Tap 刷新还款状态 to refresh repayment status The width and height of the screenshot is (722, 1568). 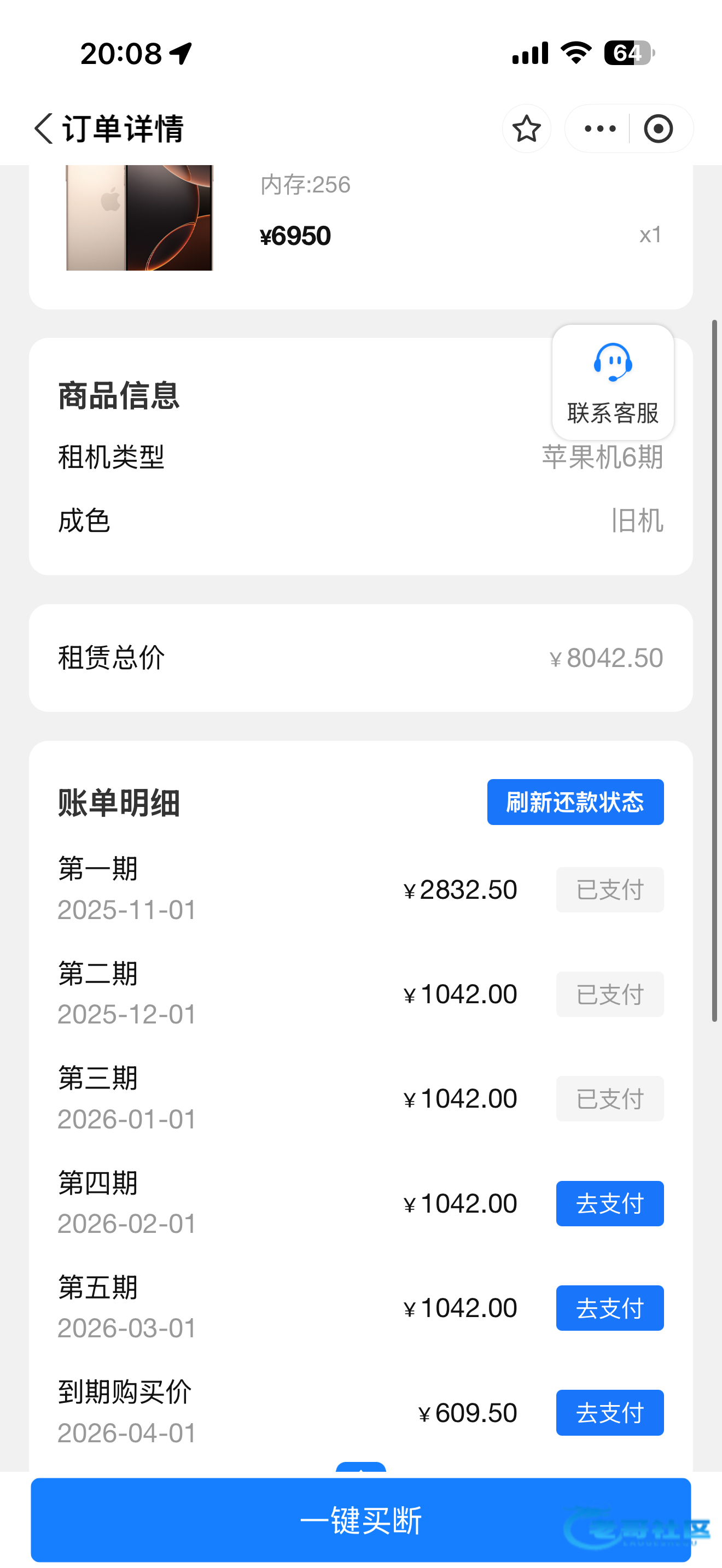tap(575, 801)
